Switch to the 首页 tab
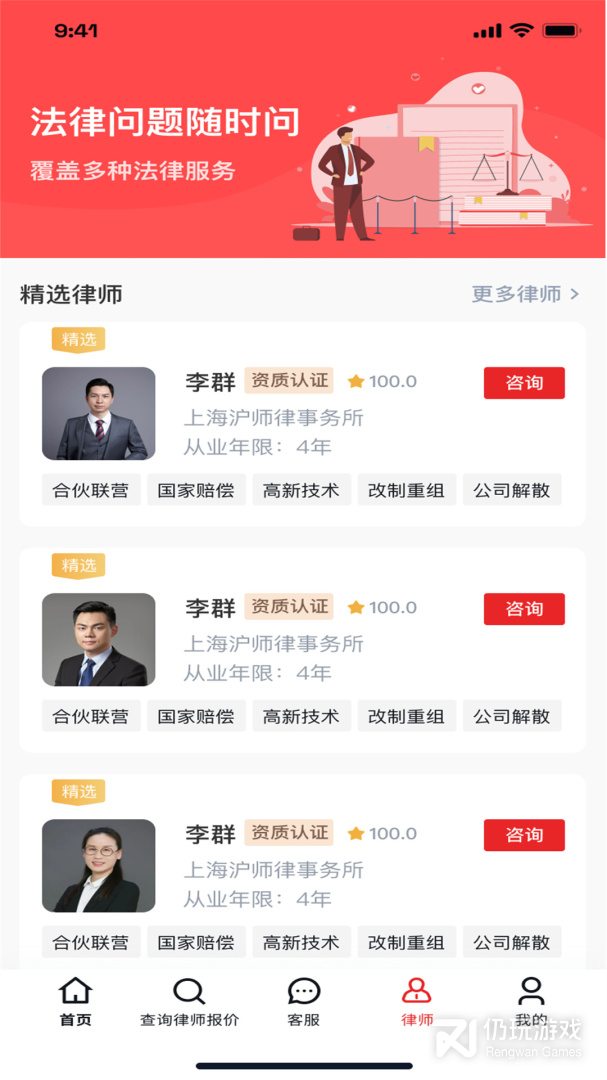The image size is (607, 1080). coord(76,1002)
